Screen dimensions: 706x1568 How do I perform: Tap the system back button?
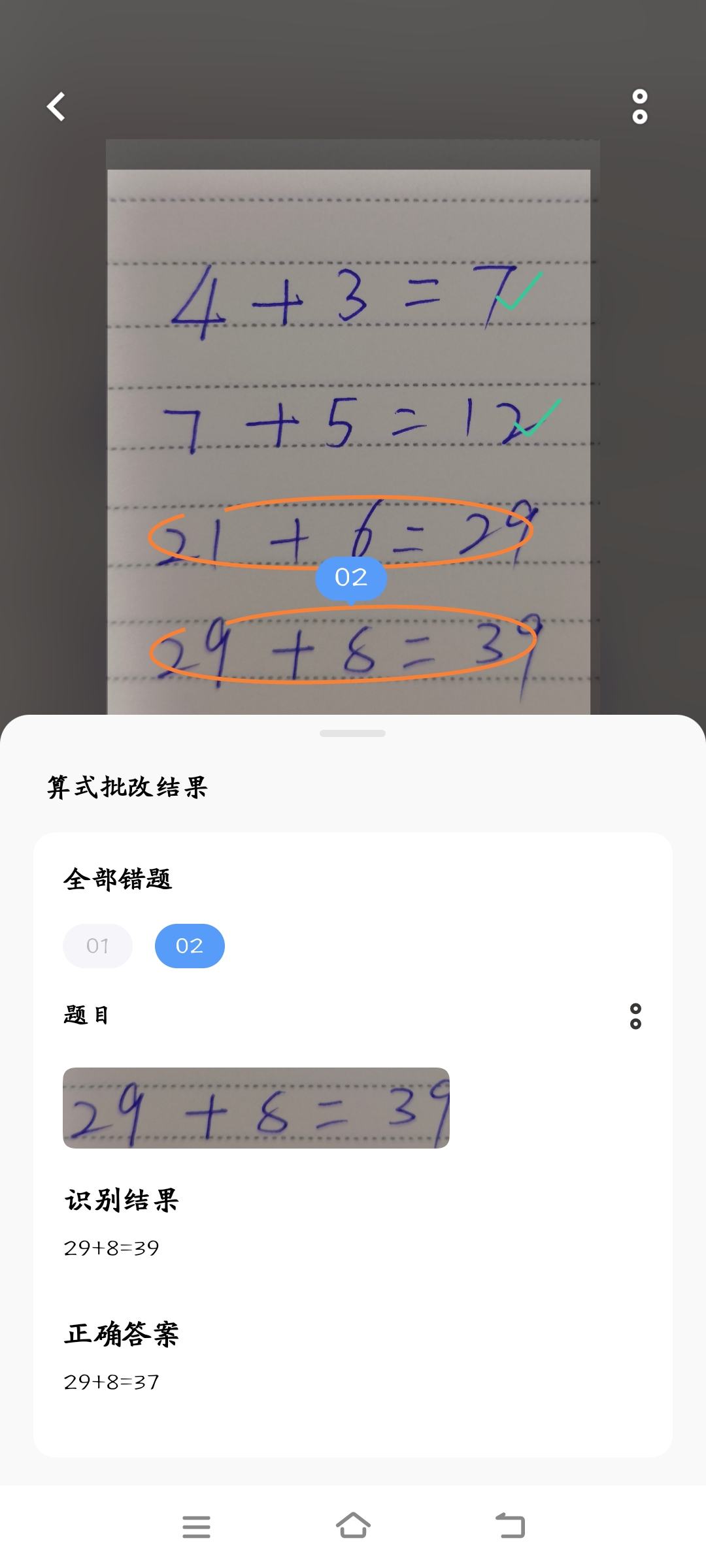click(510, 1526)
